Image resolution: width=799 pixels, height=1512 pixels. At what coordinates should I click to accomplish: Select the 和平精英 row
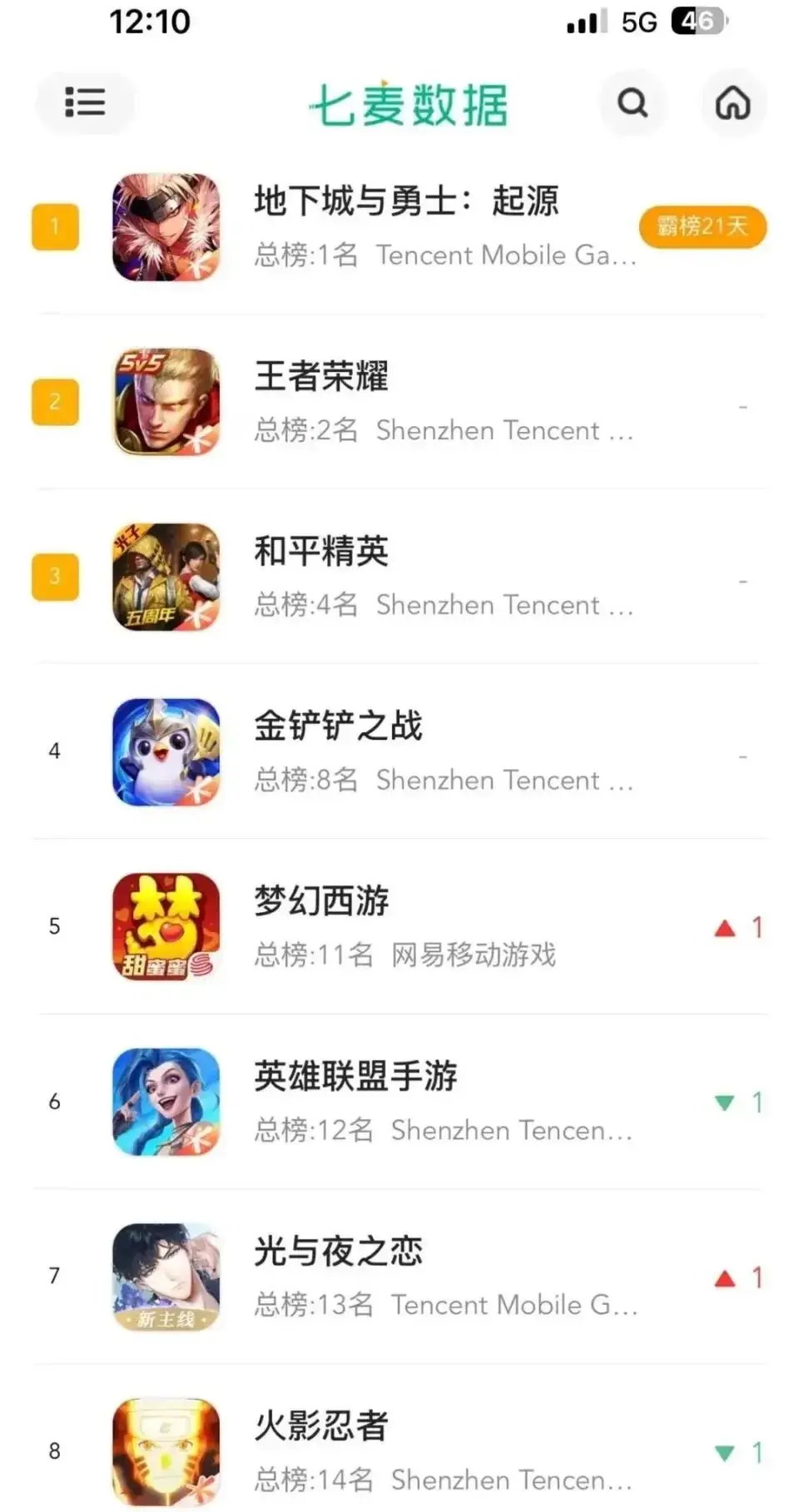click(321, 552)
